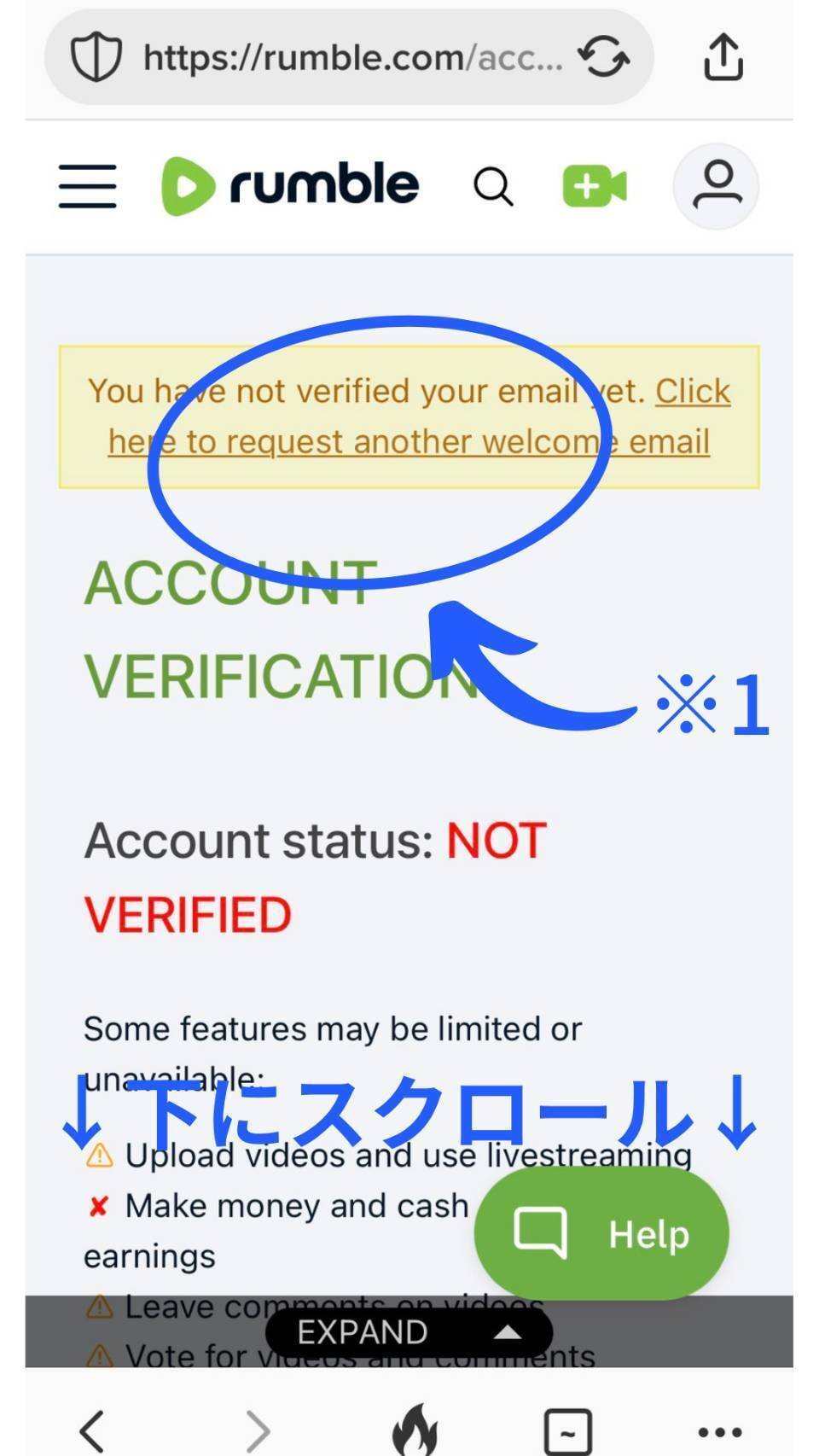Tap the rumble.com address field

click(x=352, y=58)
